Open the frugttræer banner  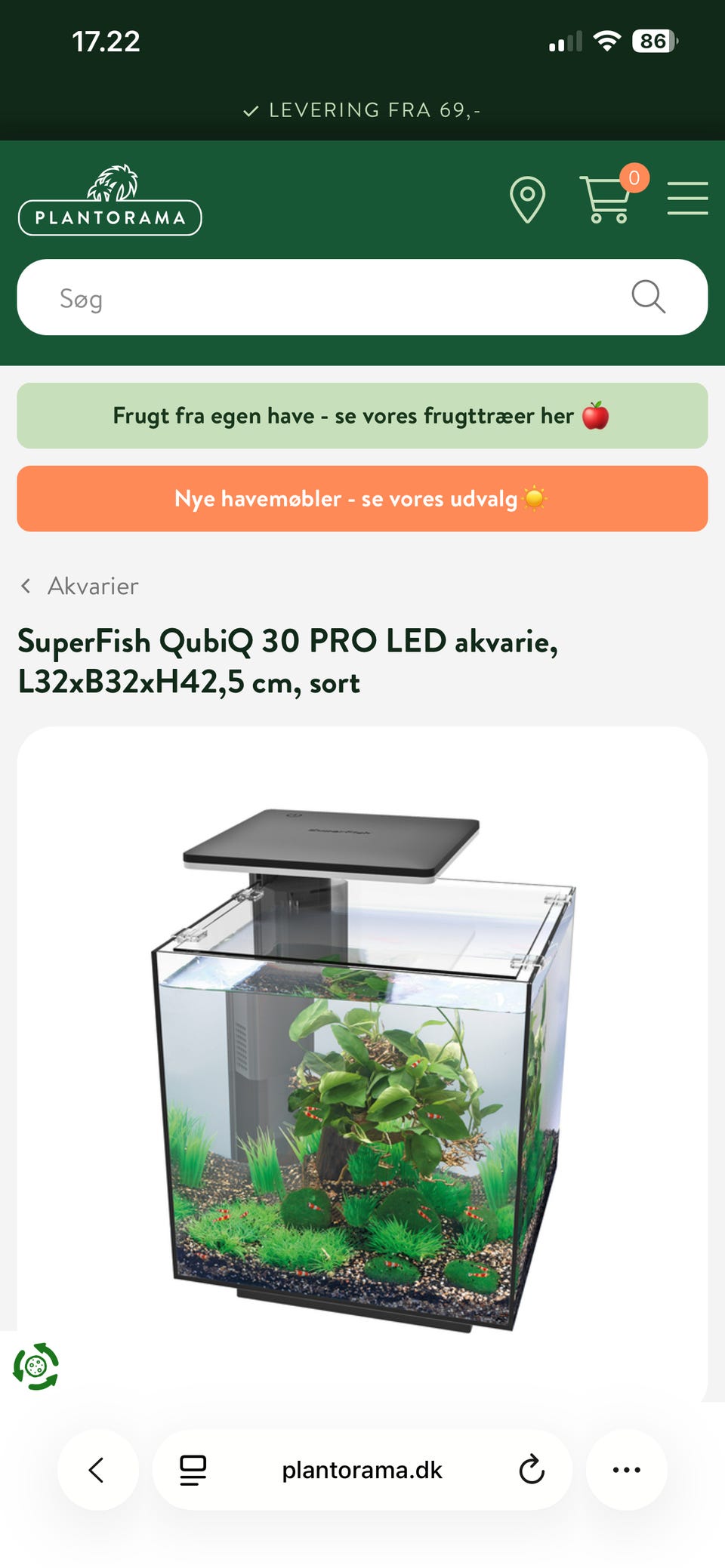pos(362,416)
